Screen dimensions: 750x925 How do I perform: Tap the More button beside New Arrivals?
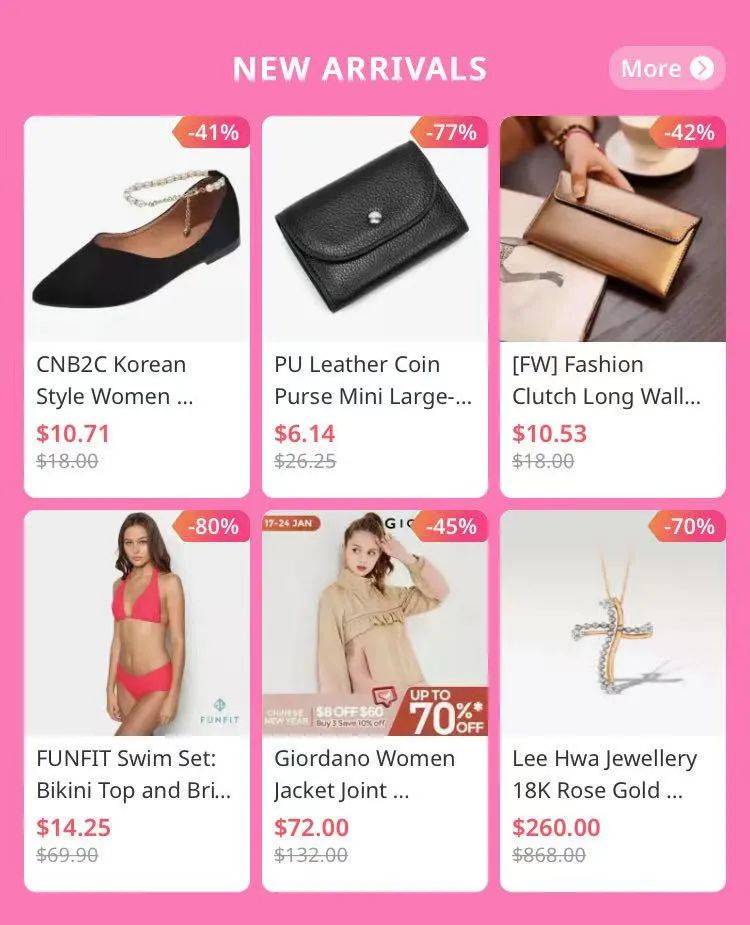(666, 68)
